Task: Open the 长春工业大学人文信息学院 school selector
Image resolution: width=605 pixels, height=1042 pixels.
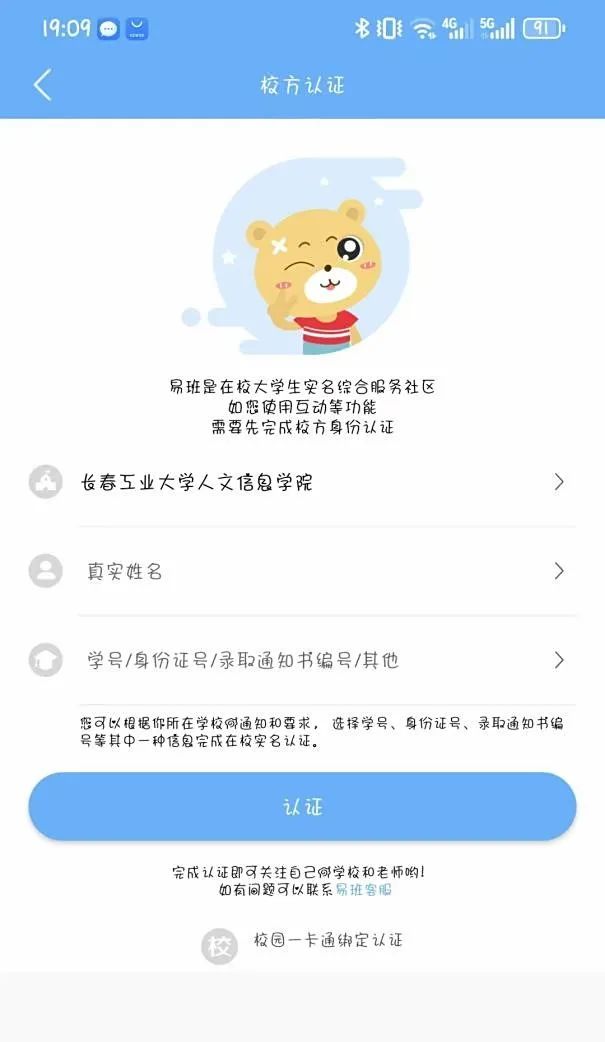Action: pyautogui.click(x=300, y=483)
